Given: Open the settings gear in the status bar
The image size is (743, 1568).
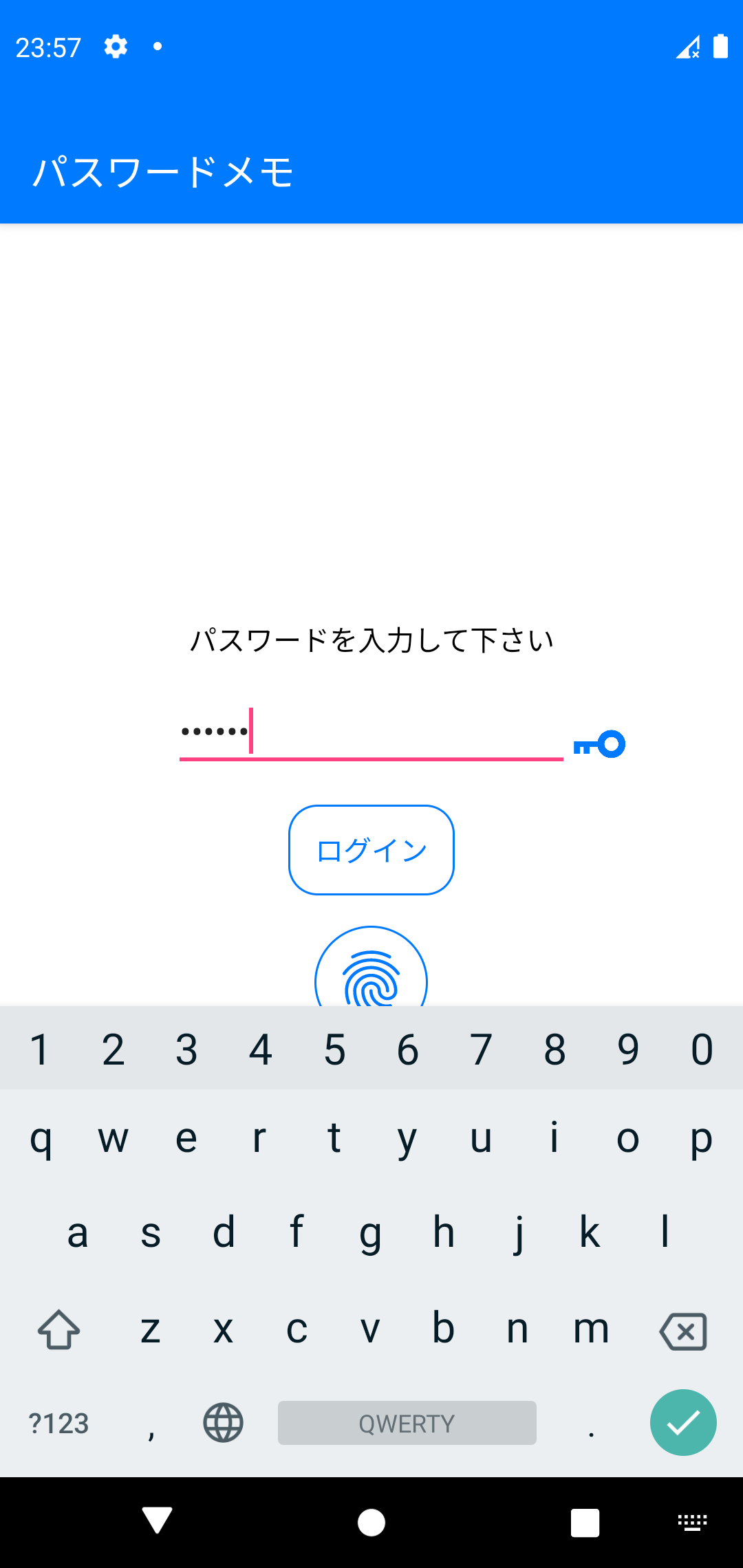Looking at the screenshot, I should tap(115, 46).
